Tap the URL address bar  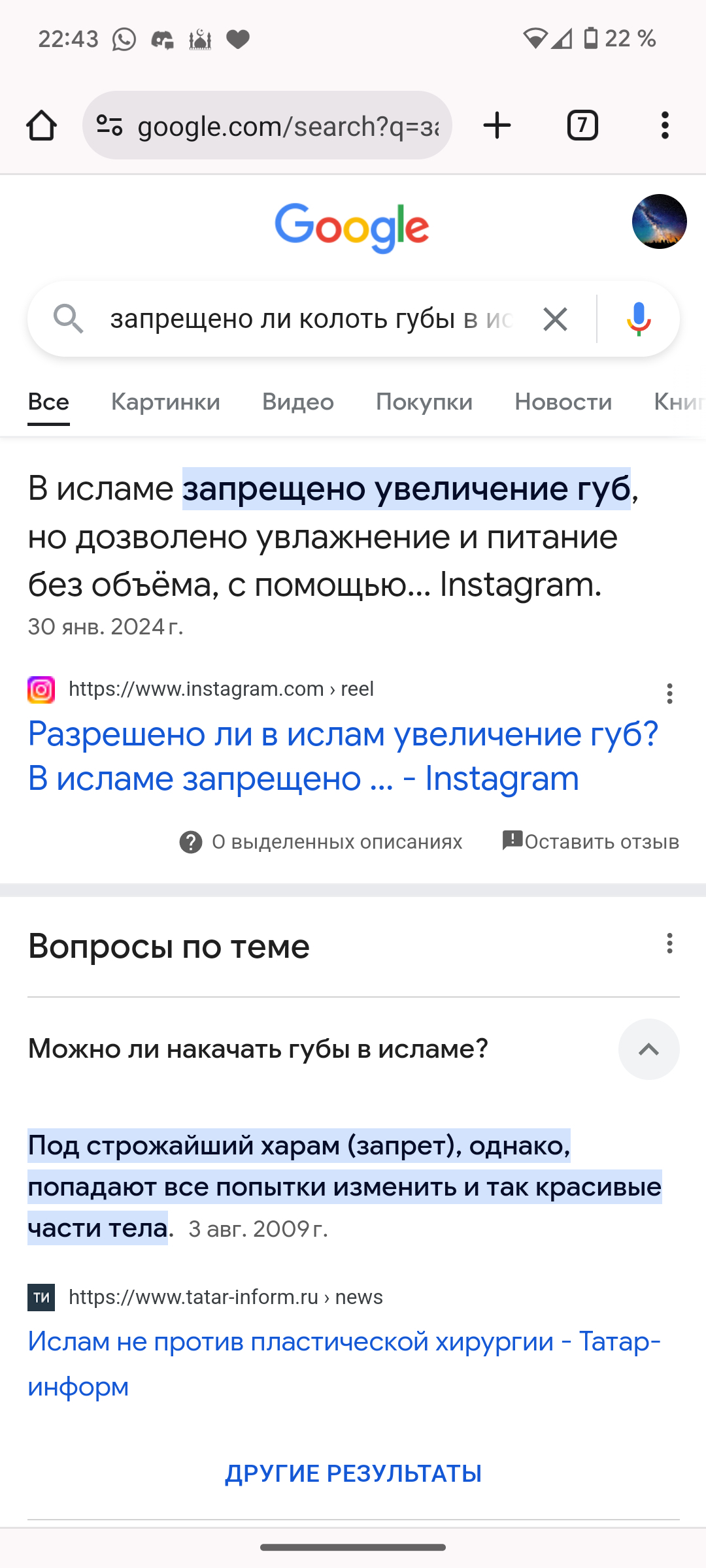tap(288, 125)
